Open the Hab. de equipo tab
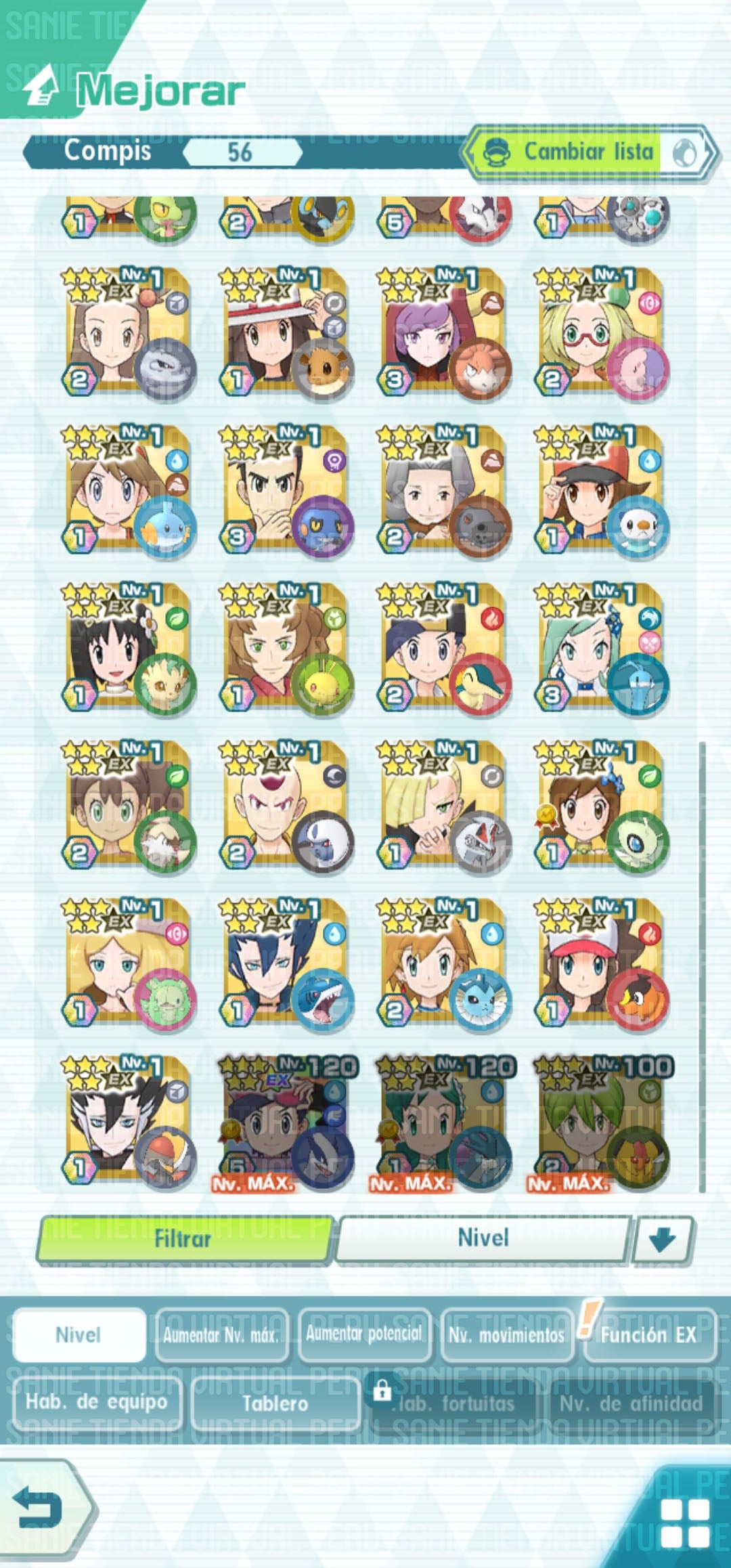The width and height of the screenshot is (731, 1568). pyautogui.click(x=97, y=1401)
